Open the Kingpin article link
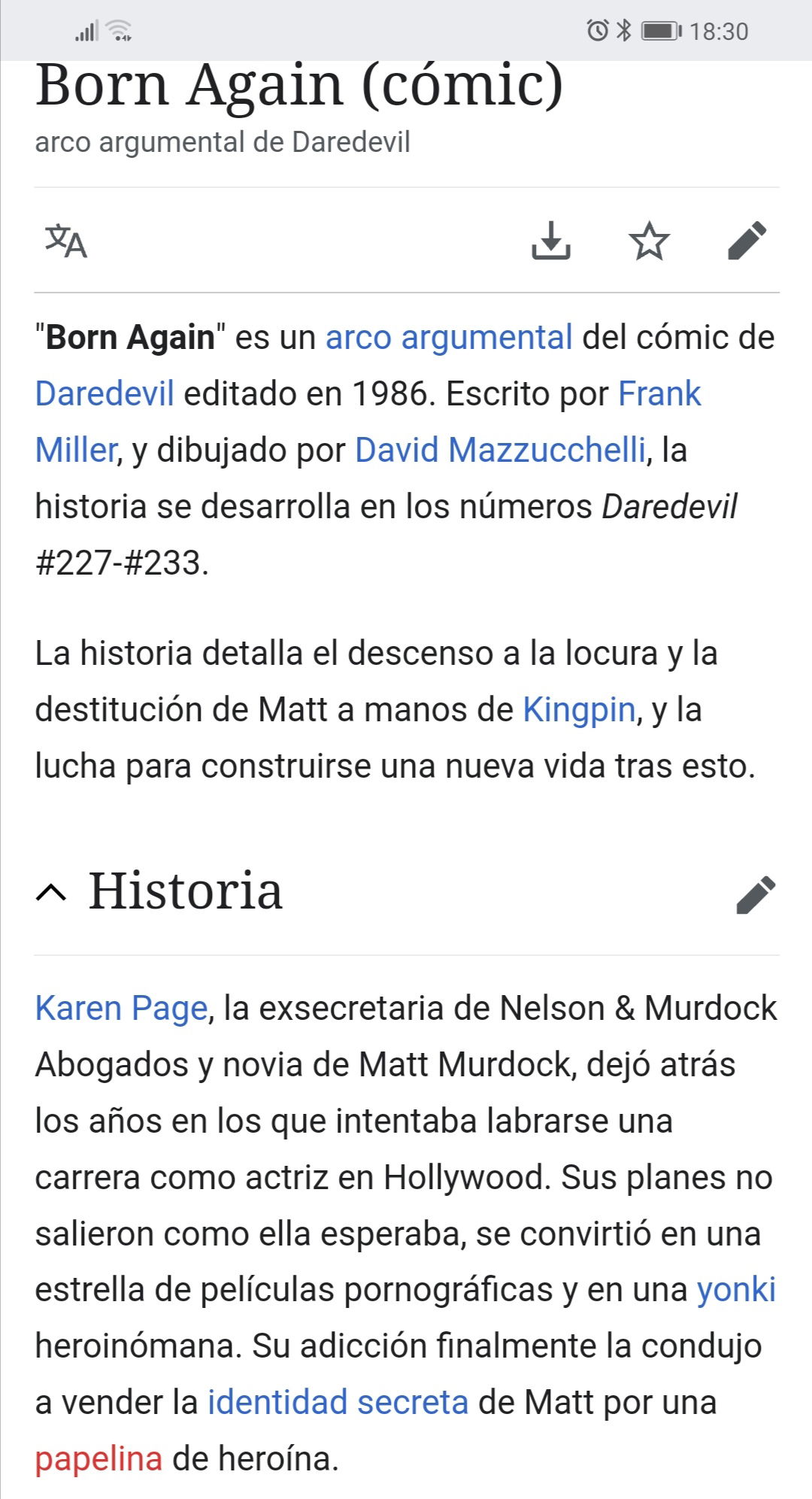 [x=579, y=709]
